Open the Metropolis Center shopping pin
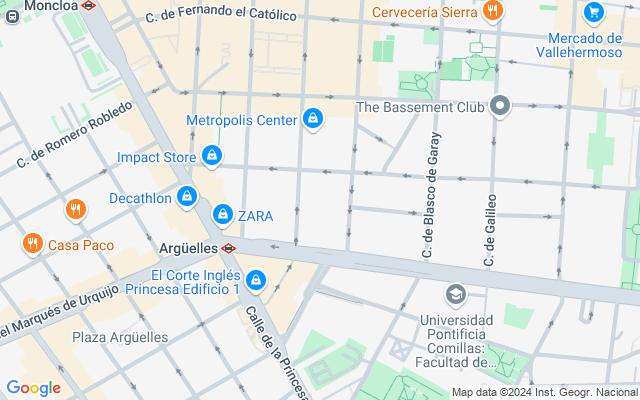 pos(313,119)
